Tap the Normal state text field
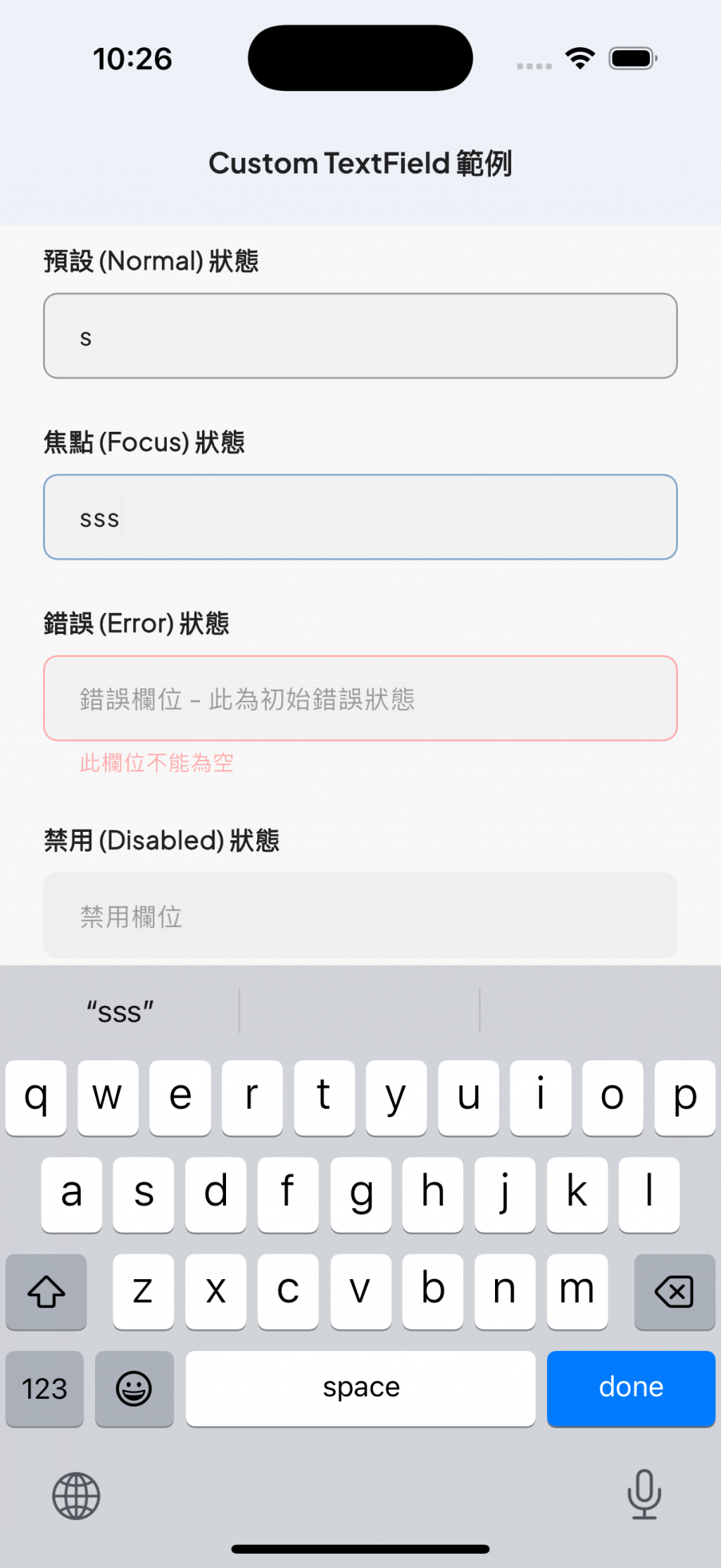Image resolution: width=721 pixels, height=1568 pixels. (360, 336)
